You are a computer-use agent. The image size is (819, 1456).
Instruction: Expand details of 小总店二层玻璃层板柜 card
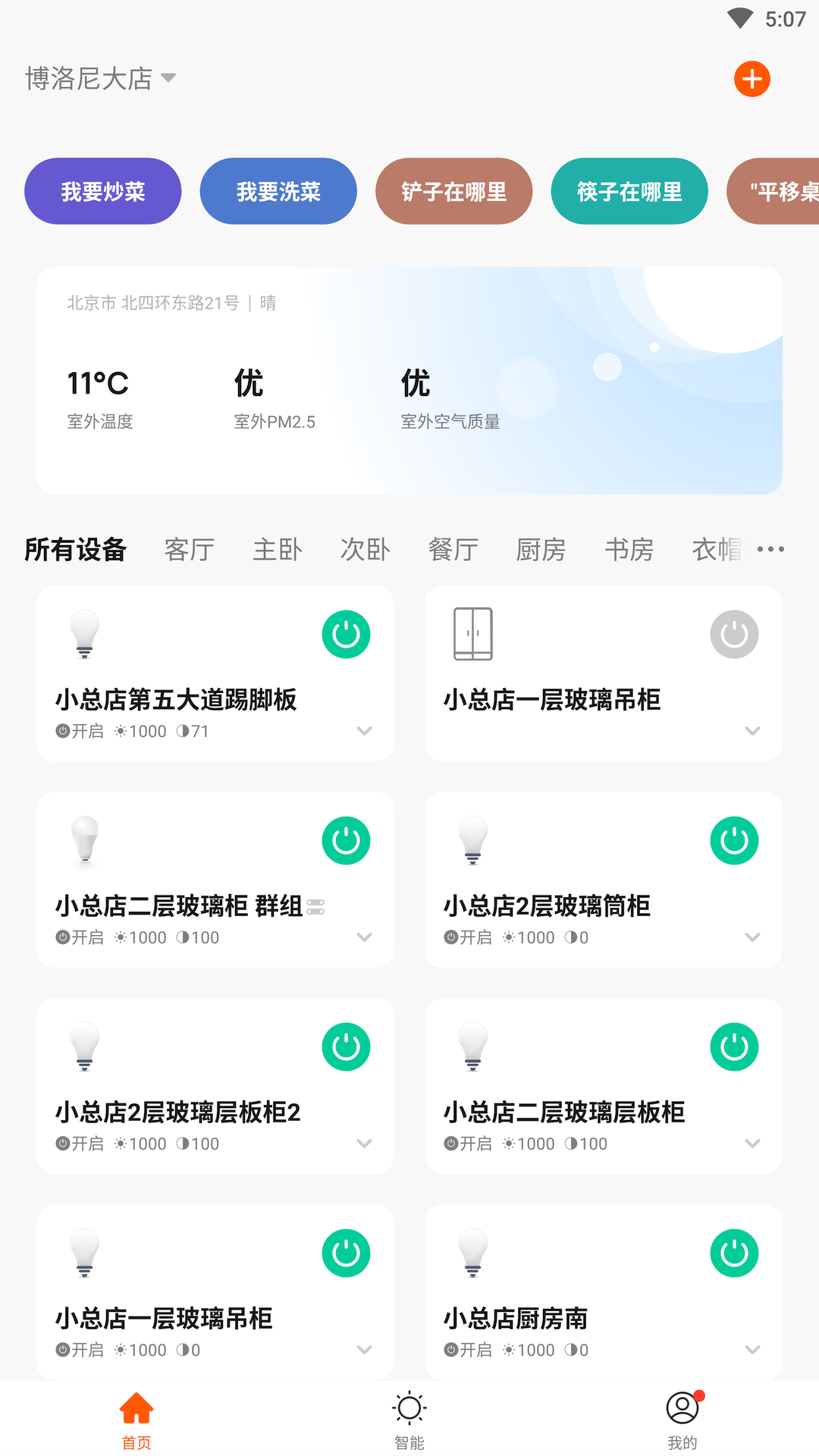752,1144
